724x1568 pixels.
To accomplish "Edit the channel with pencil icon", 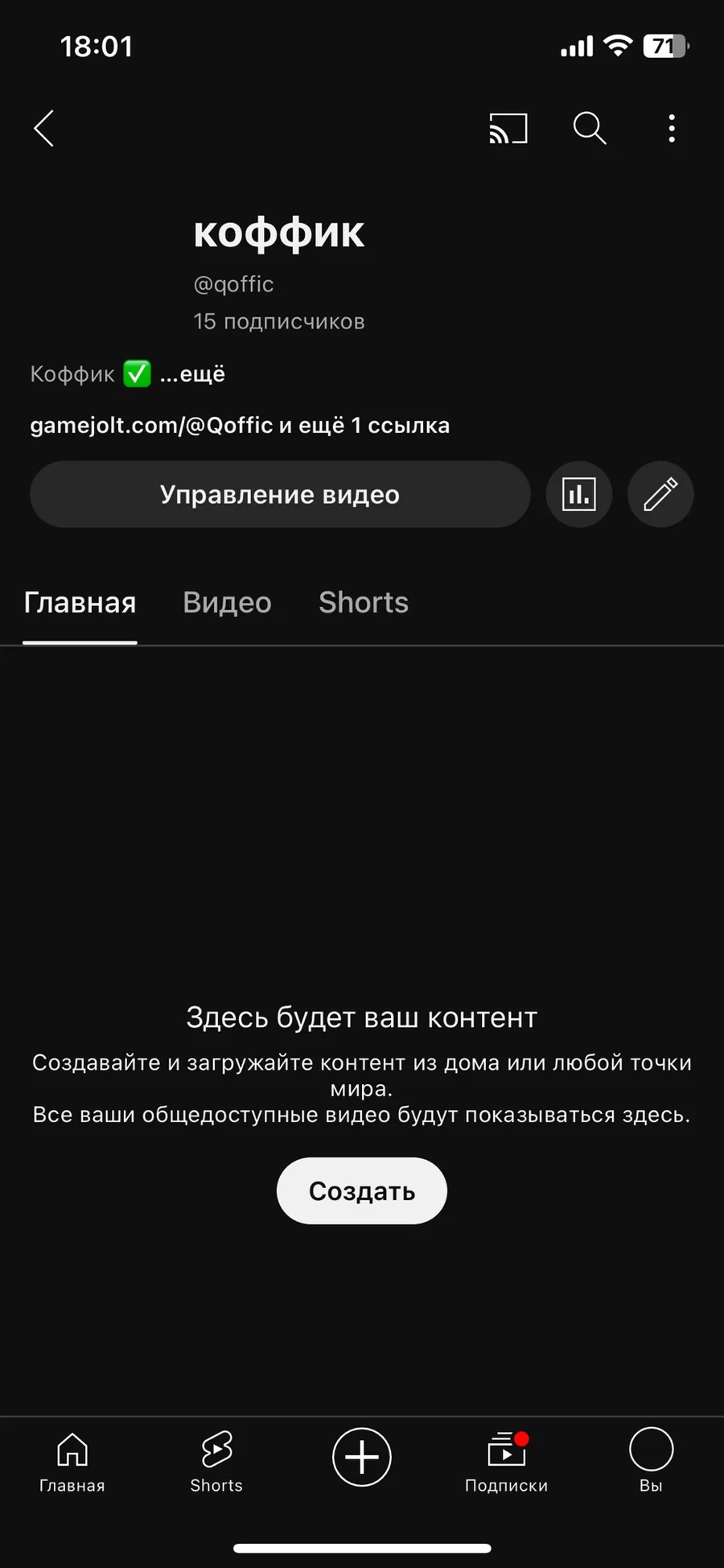I will [660, 494].
